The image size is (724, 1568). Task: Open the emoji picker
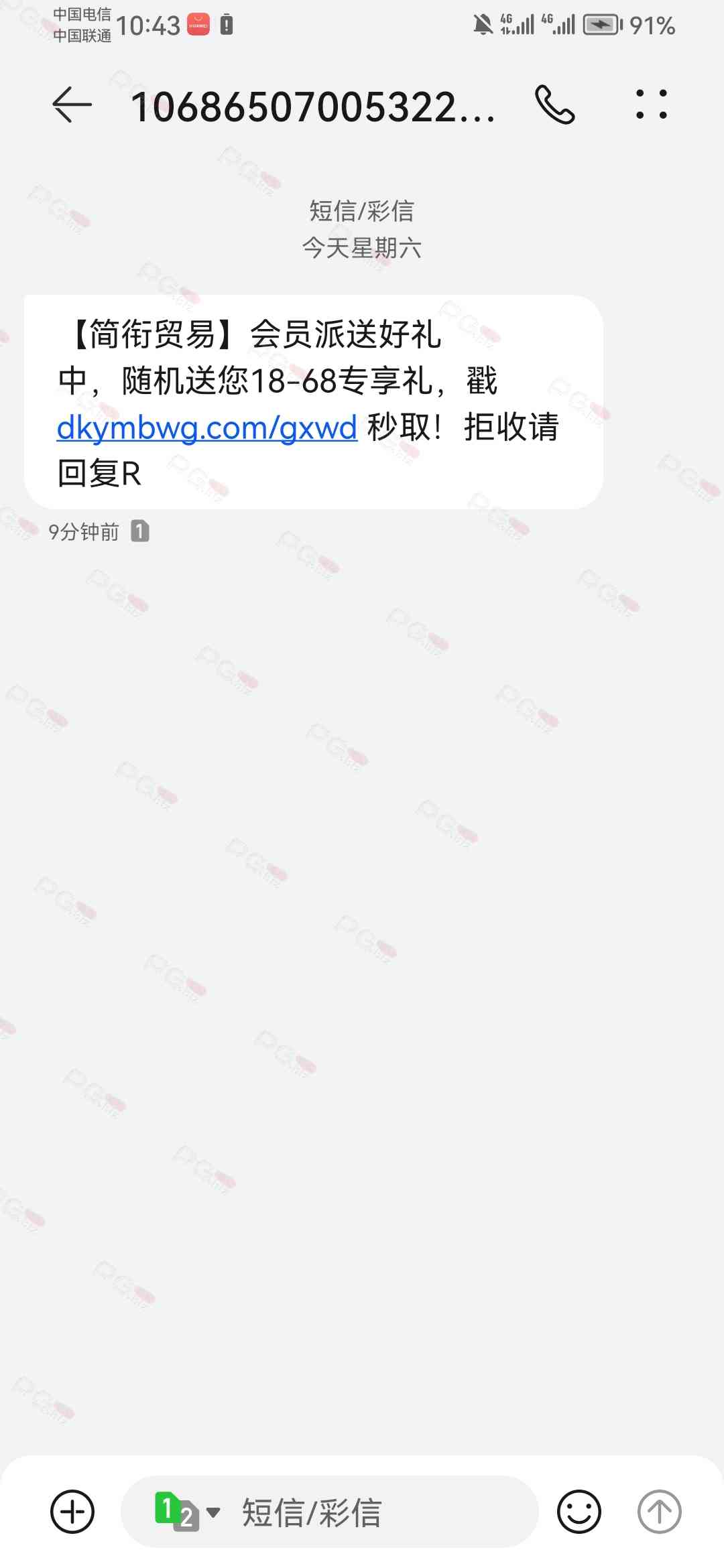(x=579, y=1512)
